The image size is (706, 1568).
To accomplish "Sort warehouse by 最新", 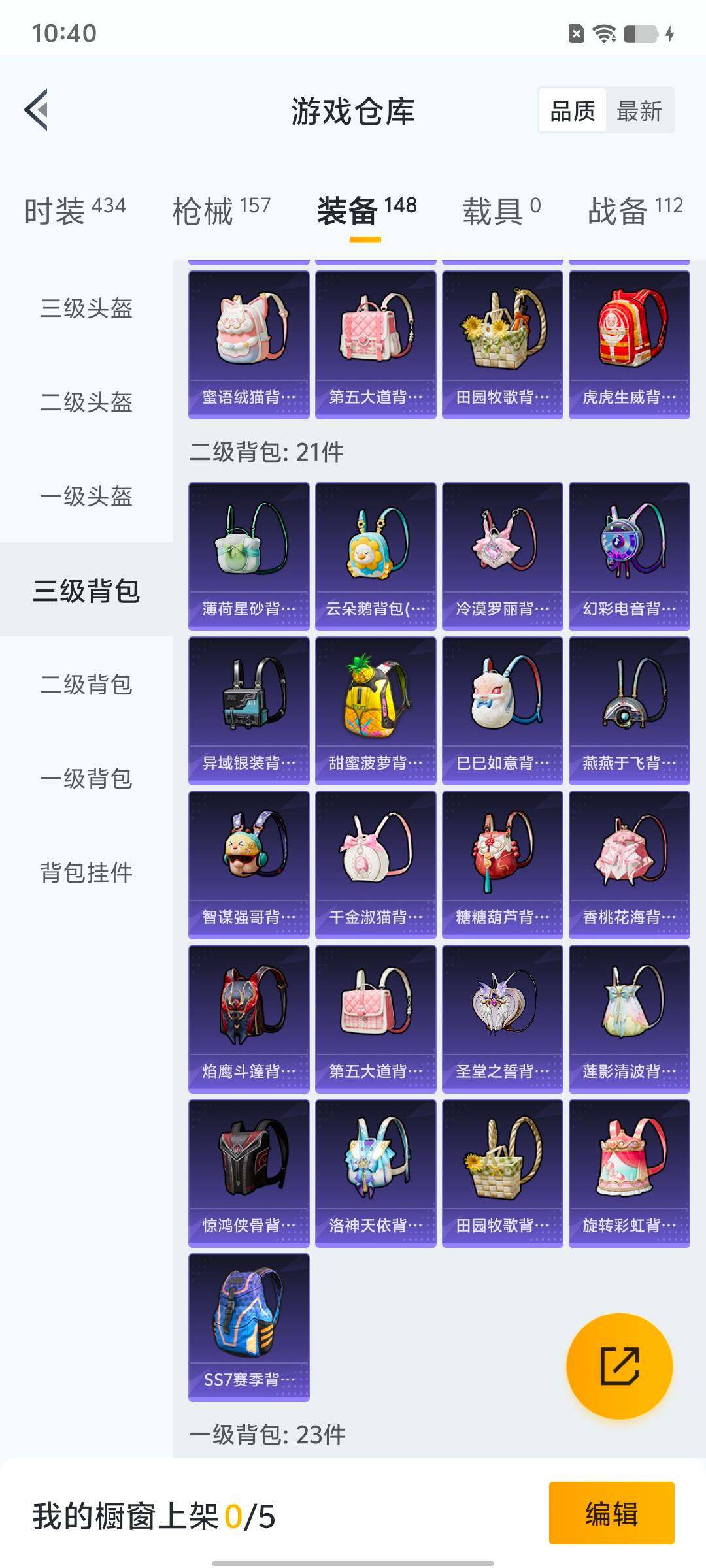I will 639,111.
